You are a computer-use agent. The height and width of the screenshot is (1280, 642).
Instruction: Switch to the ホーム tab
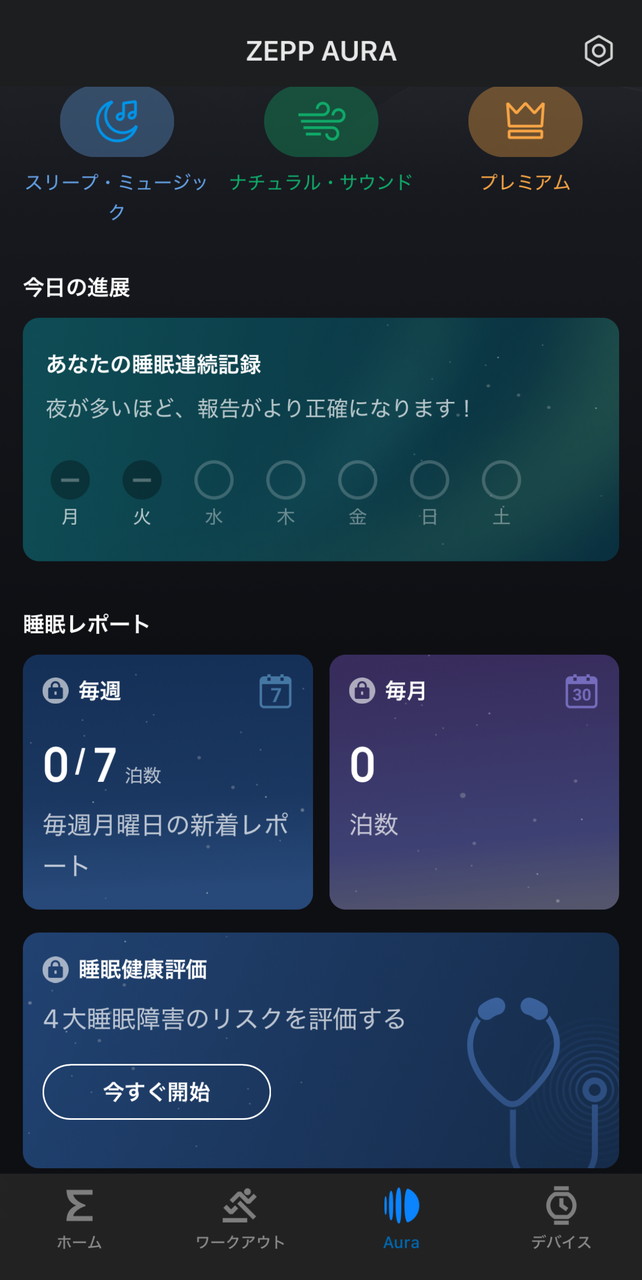(79, 1220)
